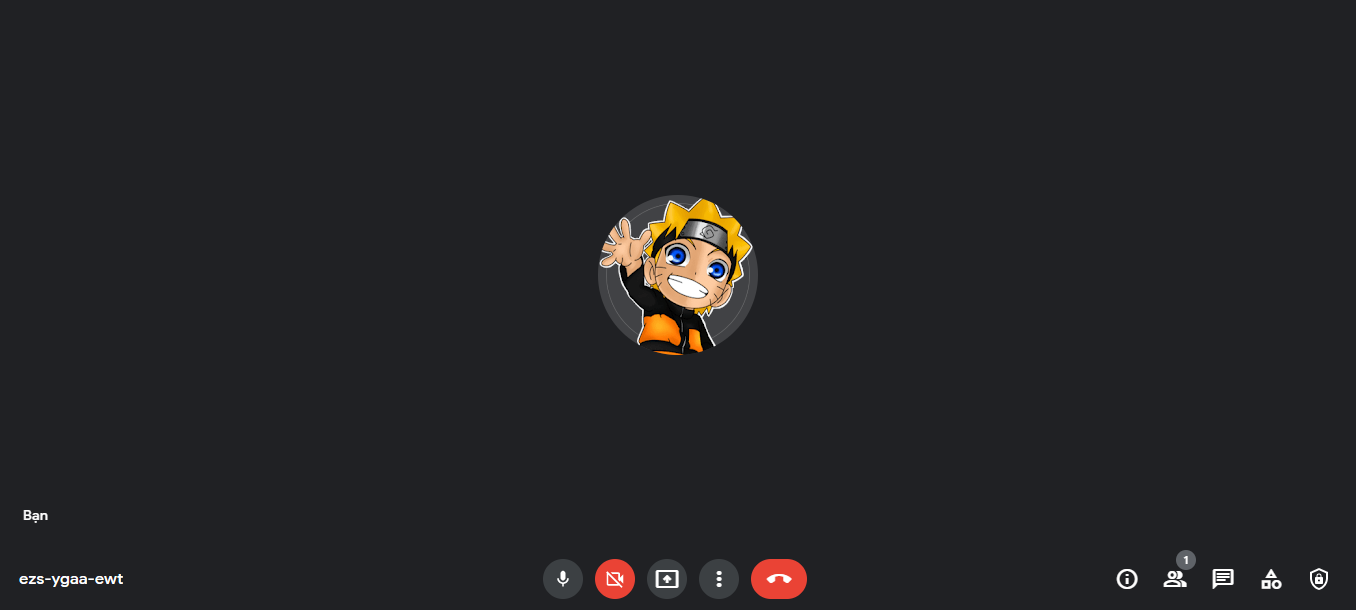
Task: Show the participants list
Action: point(1175,579)
